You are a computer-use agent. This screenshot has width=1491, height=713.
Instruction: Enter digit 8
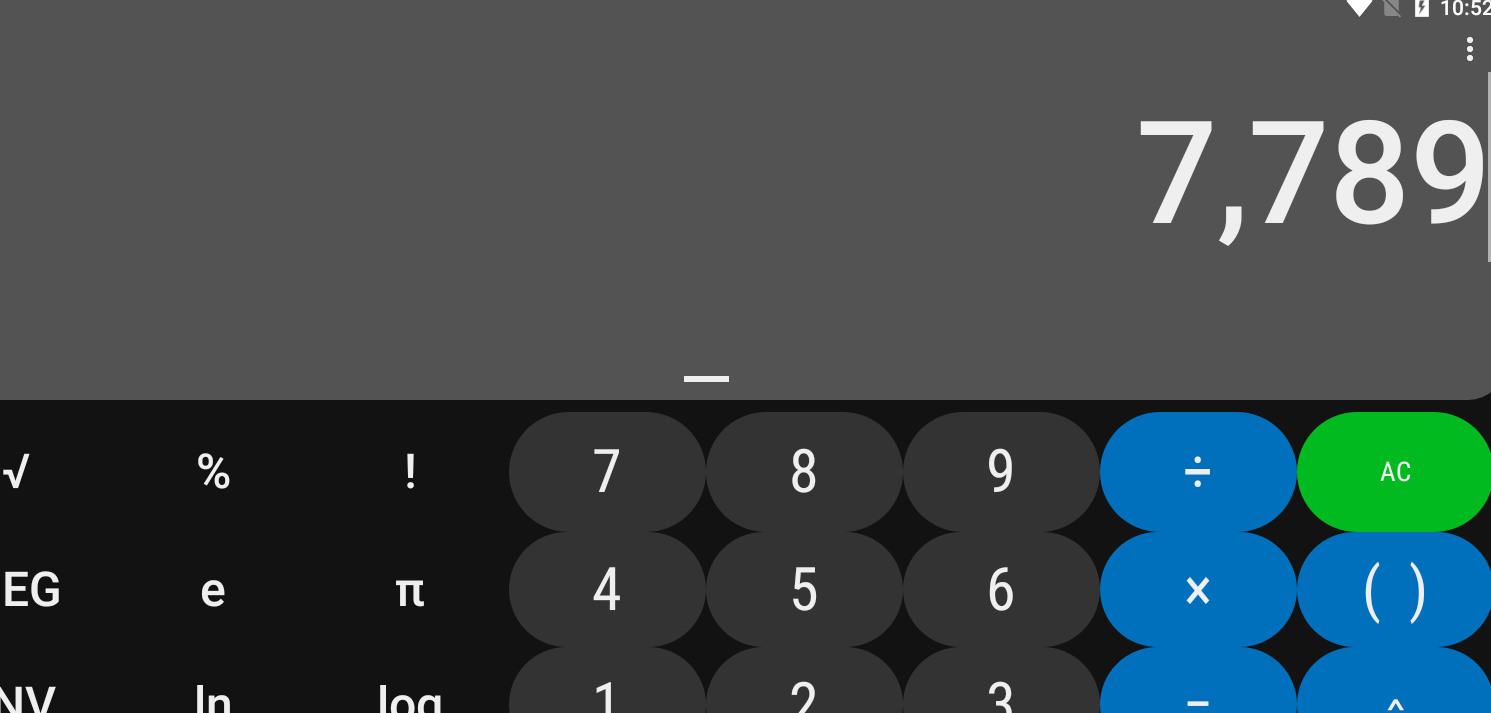click(803, 472)
